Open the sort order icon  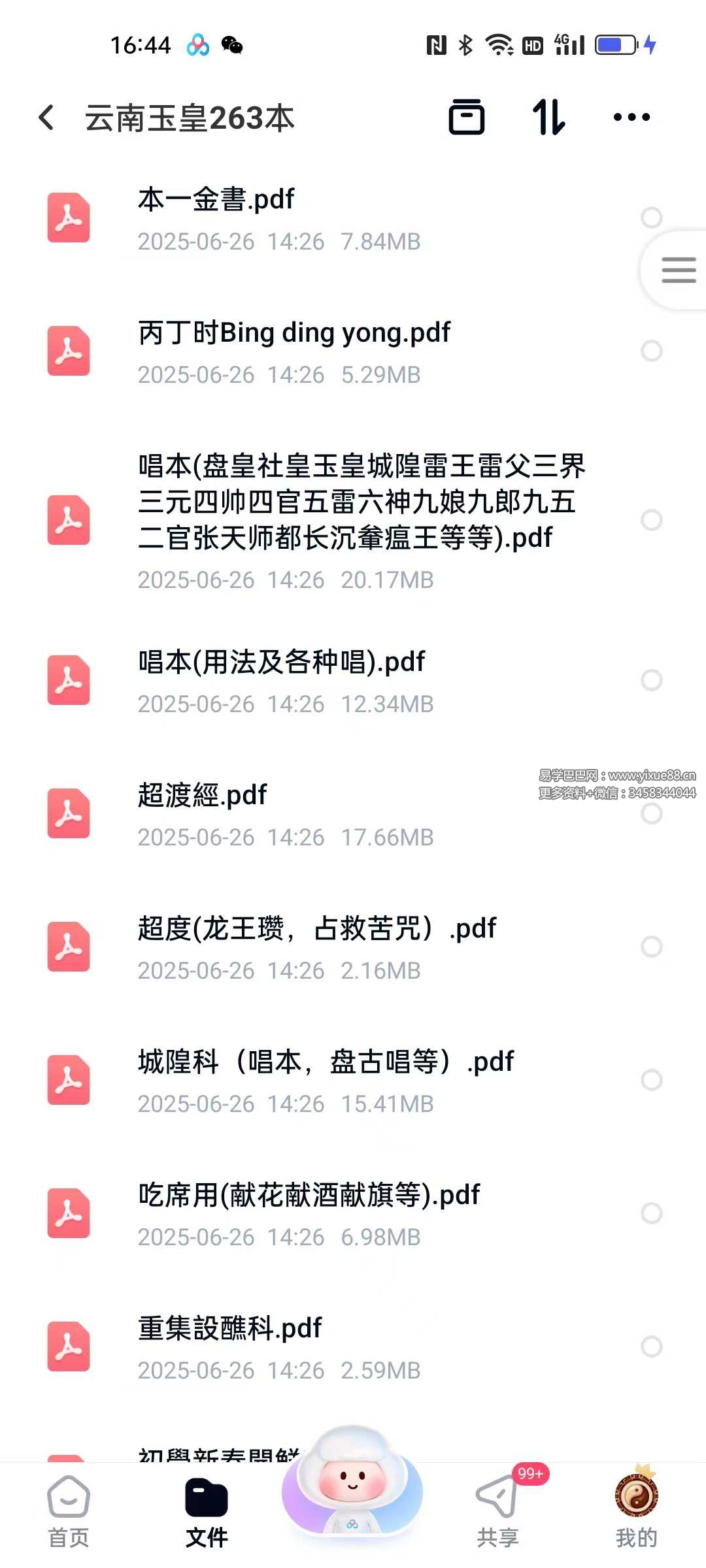(548, 118)
